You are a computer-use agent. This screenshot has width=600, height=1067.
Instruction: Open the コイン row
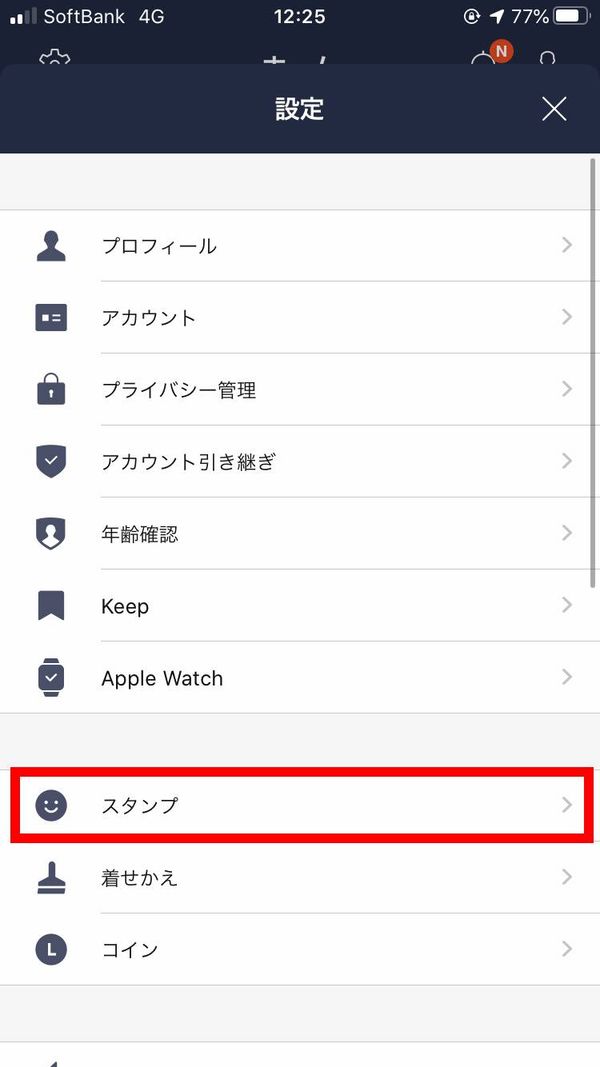(300, 949)
